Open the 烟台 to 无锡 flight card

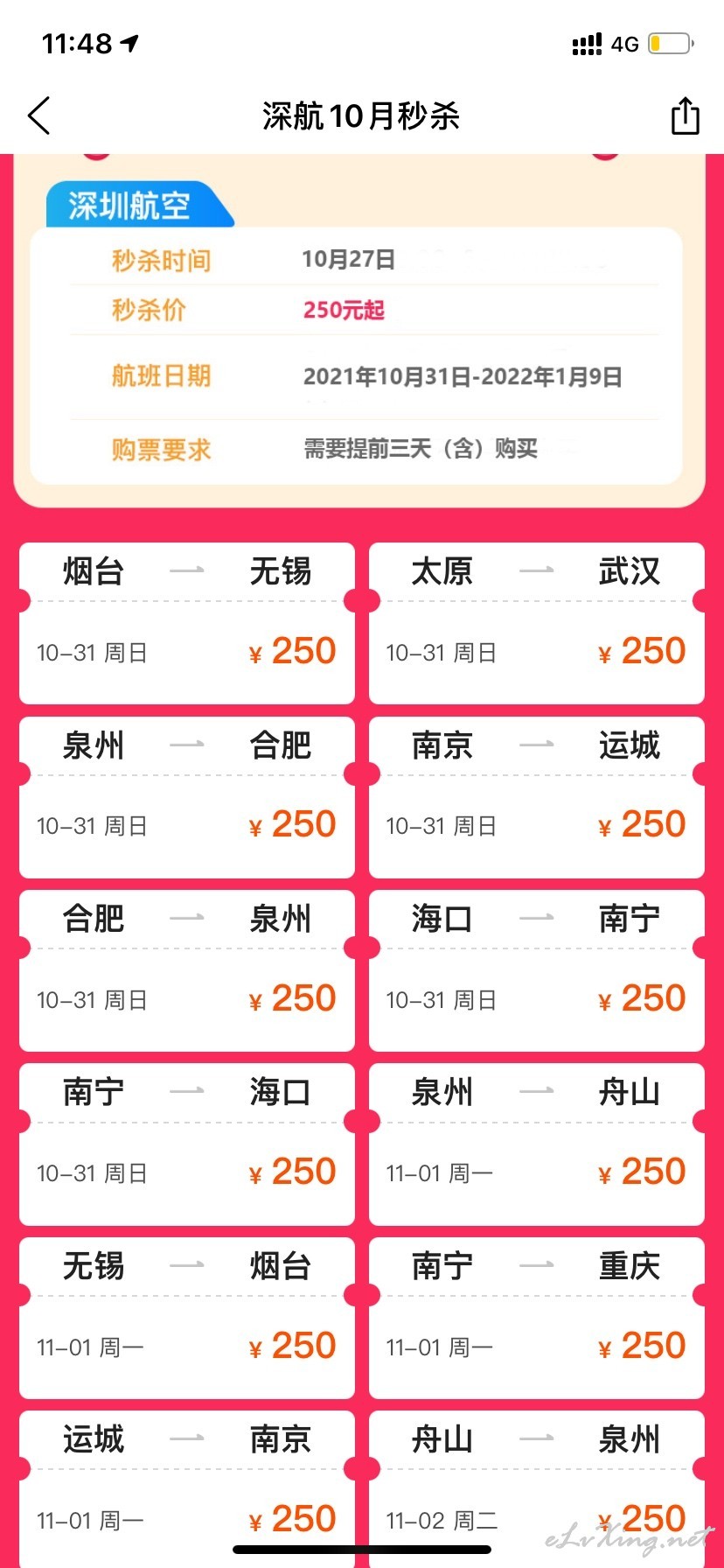point(187,623)
